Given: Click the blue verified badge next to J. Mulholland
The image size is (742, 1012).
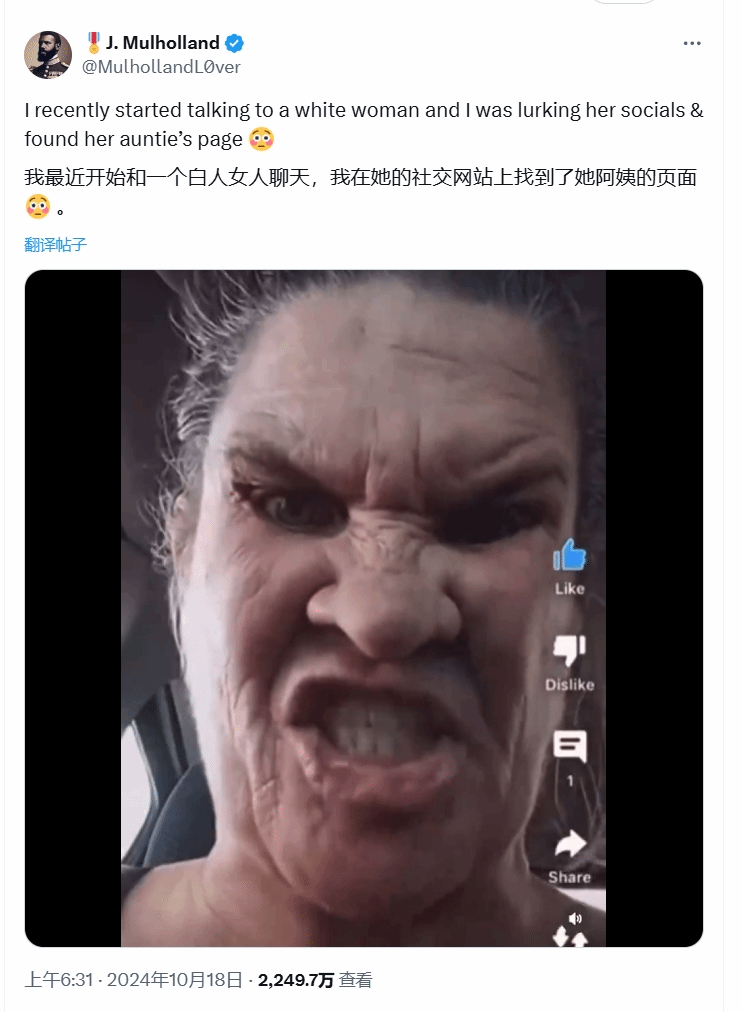Looking at the screenshot, I should tap(233, 42).
